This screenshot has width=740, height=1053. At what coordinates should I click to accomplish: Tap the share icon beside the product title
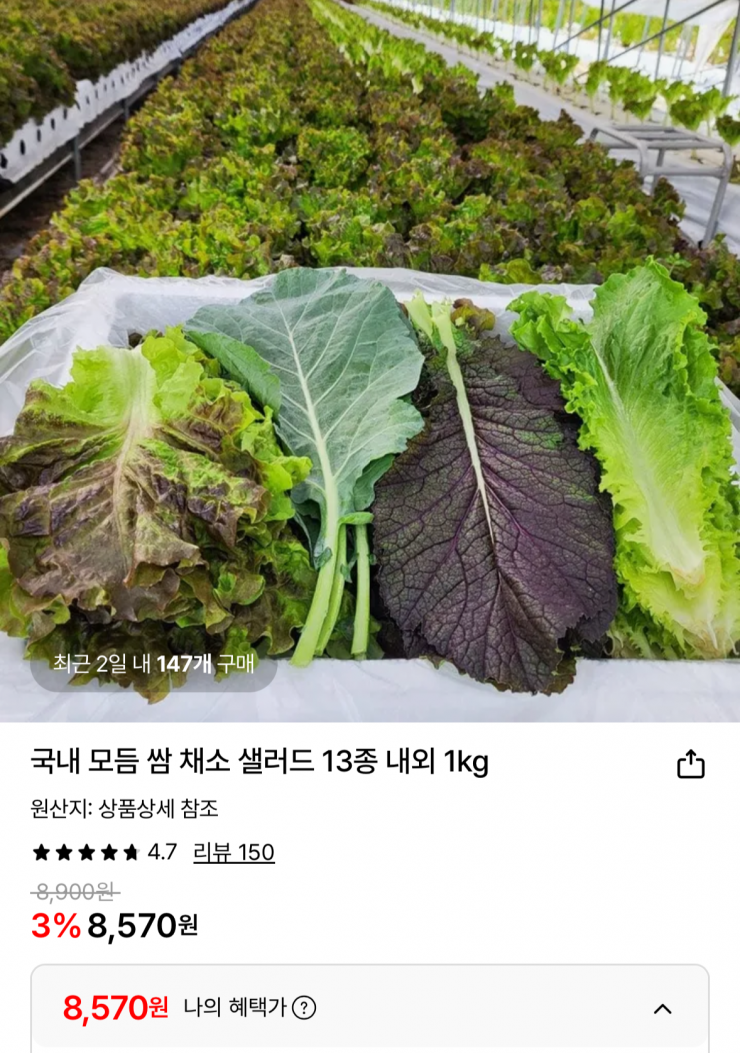point(693,763)
